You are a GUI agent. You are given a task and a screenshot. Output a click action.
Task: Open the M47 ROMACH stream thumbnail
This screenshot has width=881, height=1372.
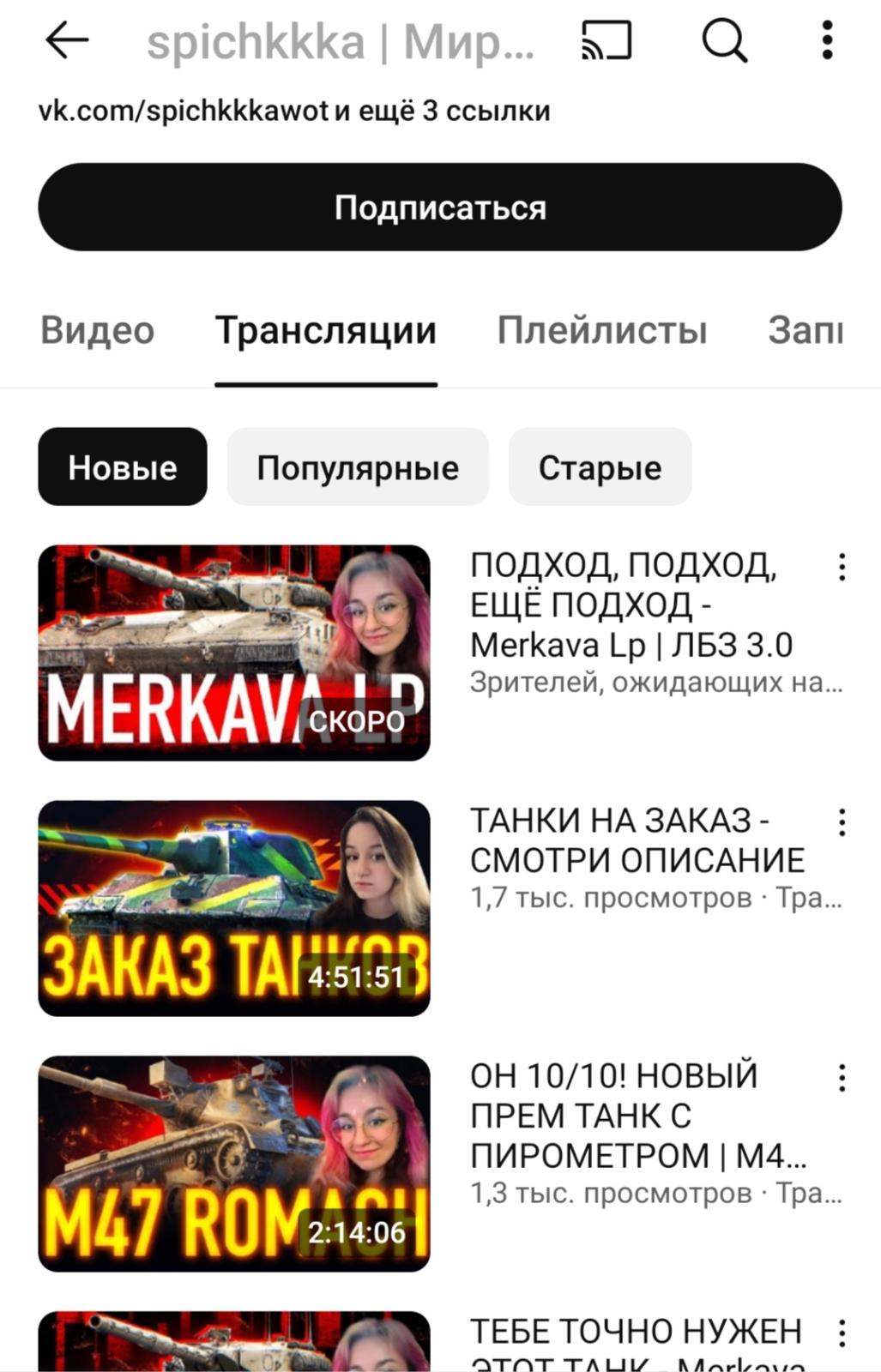pos(234,1164)
